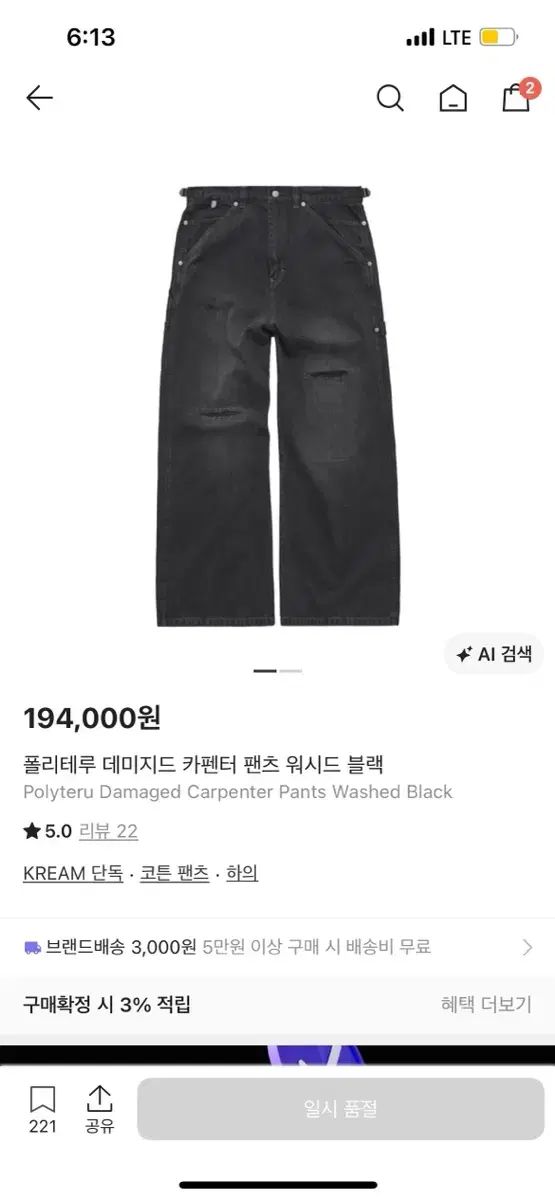Viewport: 555px width, 1200px height.
Task: Tap the 일시 품절 button
Action: tap(340, 1109)
